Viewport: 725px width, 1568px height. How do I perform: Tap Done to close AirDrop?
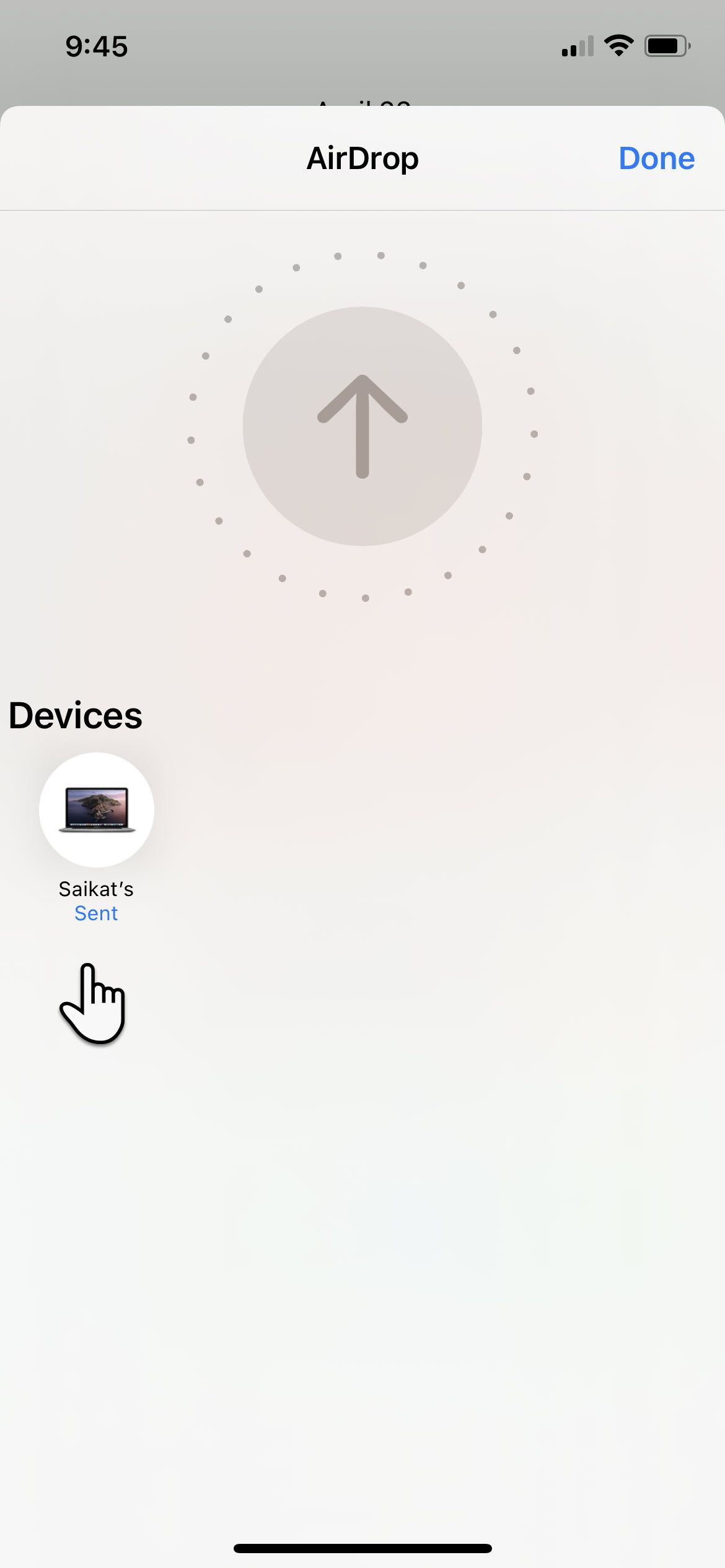tap(656, 159)
